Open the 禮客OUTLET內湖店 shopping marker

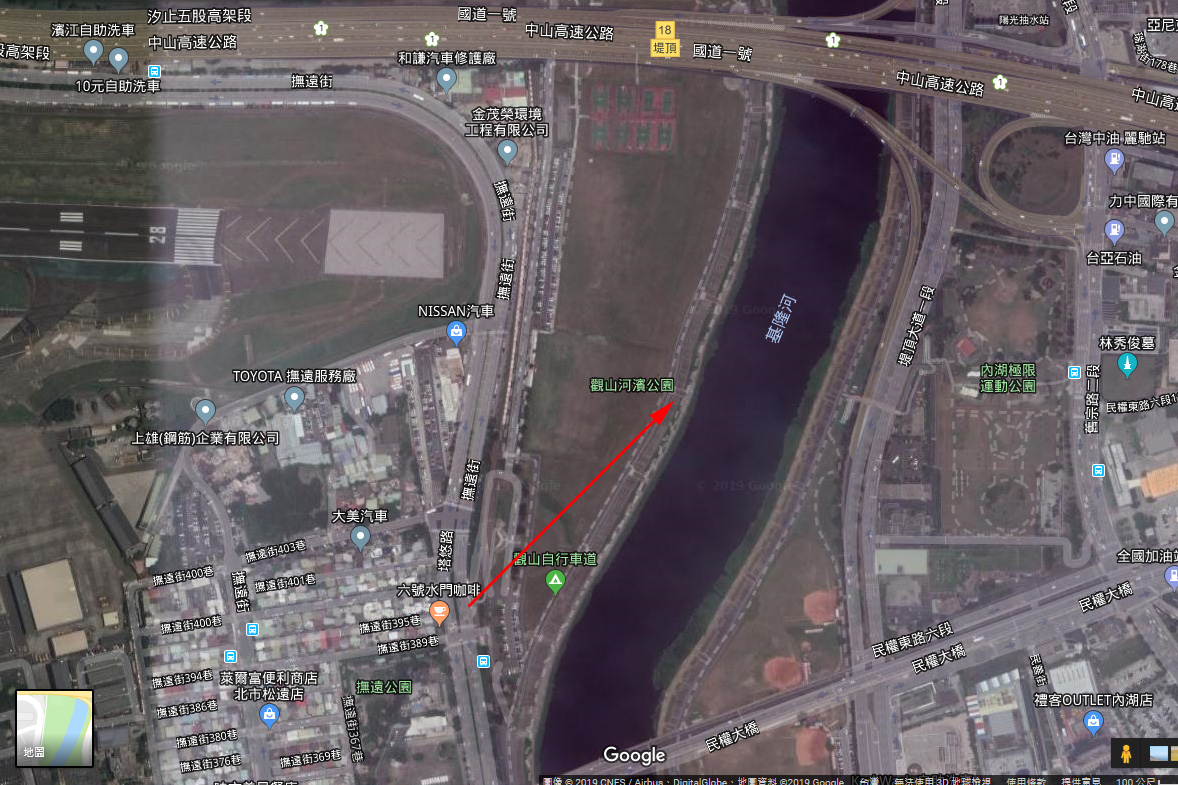[x=1094, y=721]
